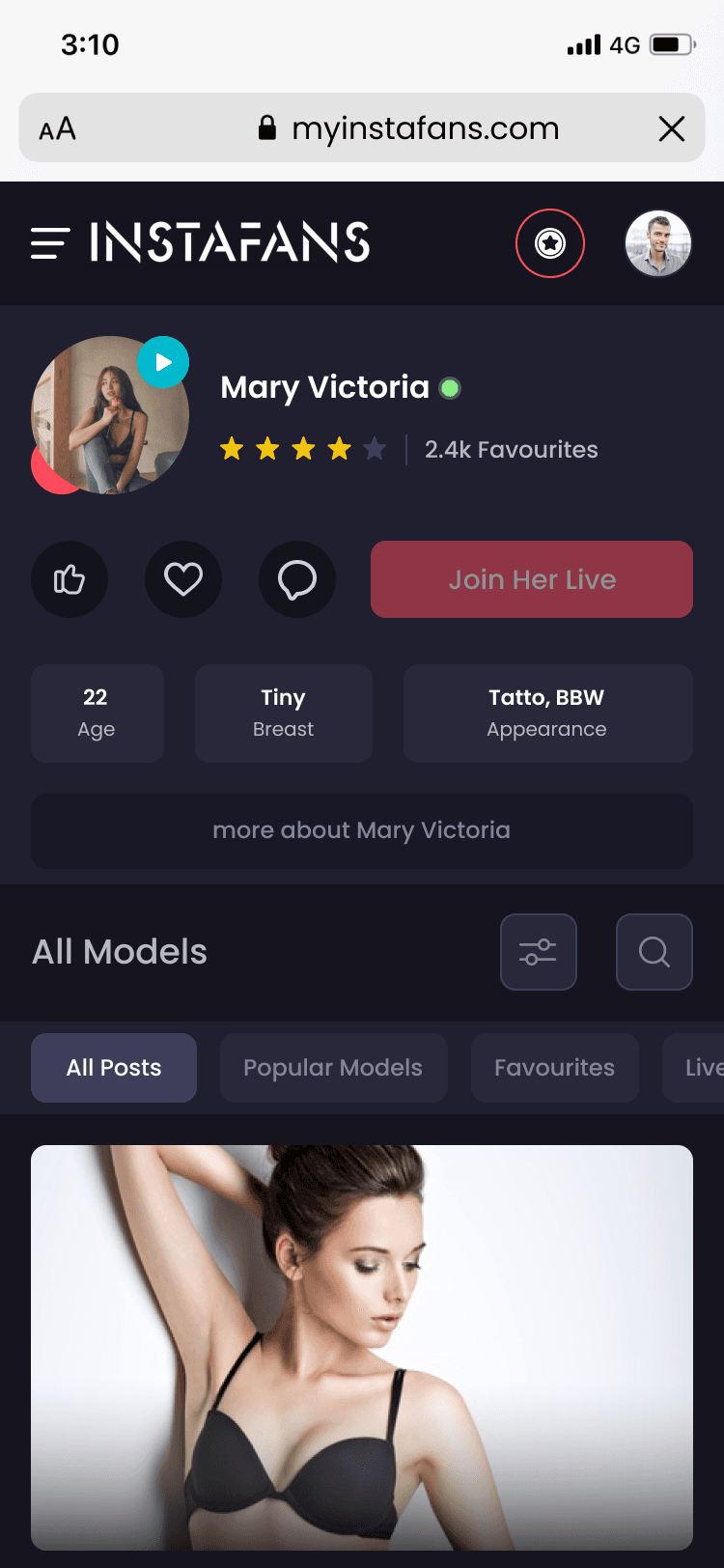This screenshot has width=724, height=1568.
Task: Add Mary Victoria to favourites with the heart
Action: pos(183,579)
